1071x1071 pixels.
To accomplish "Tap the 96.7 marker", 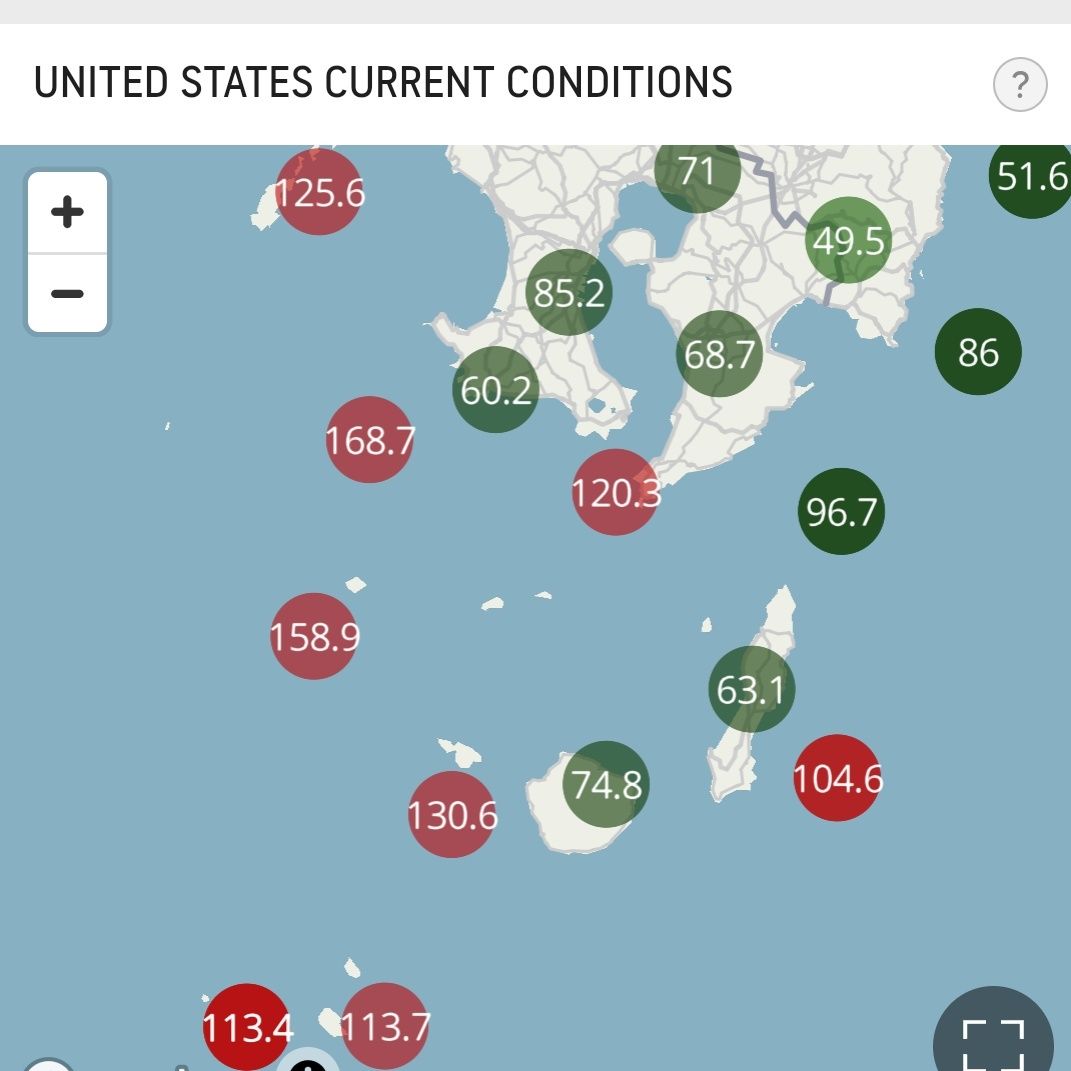I will click(x=842, y=512).
